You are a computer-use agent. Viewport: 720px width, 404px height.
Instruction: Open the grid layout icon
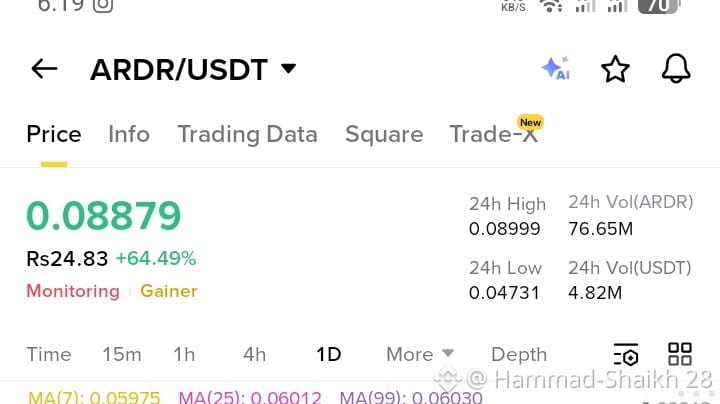[680, 354]
